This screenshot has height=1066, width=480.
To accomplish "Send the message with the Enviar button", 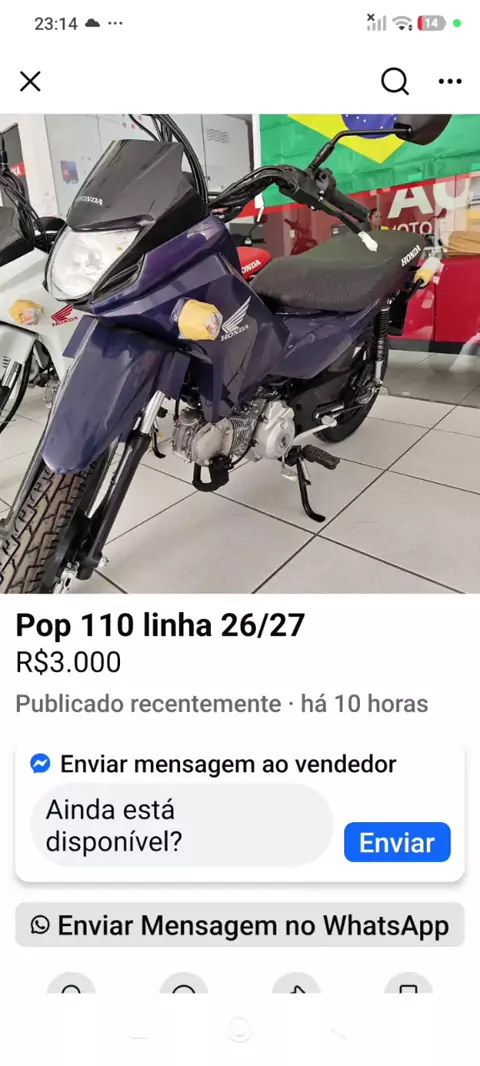I will [397, 842].
